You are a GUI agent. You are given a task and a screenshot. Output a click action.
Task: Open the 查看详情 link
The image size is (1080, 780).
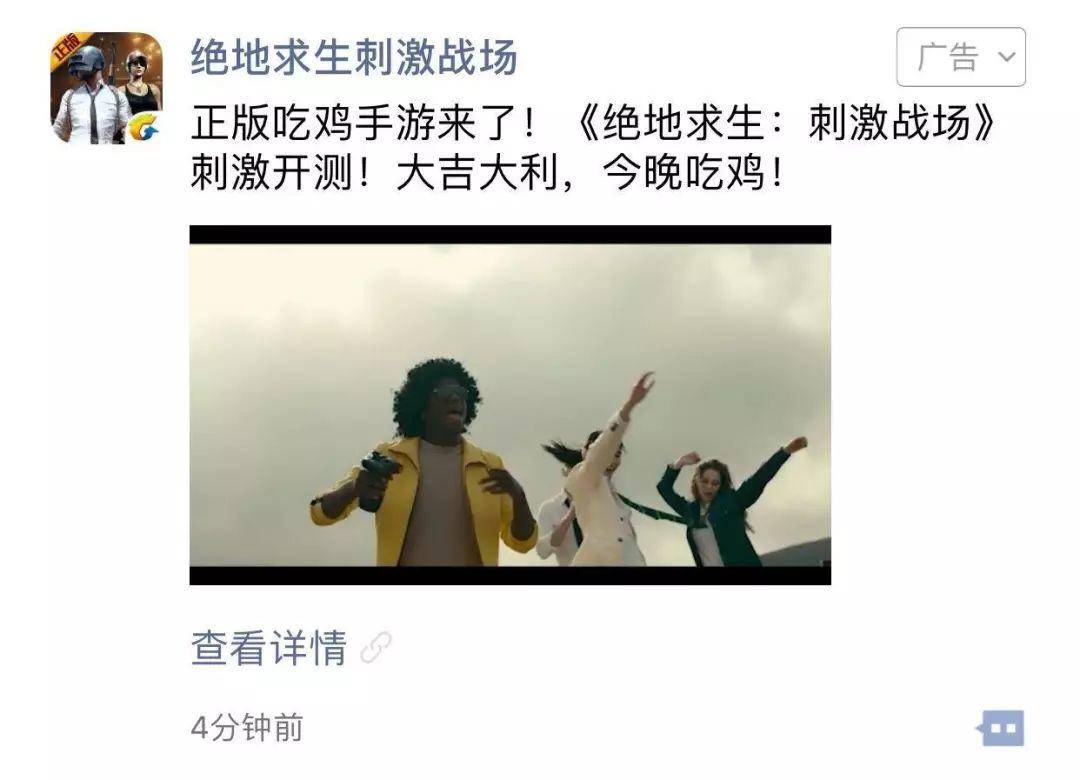click(x=270, y=648)
